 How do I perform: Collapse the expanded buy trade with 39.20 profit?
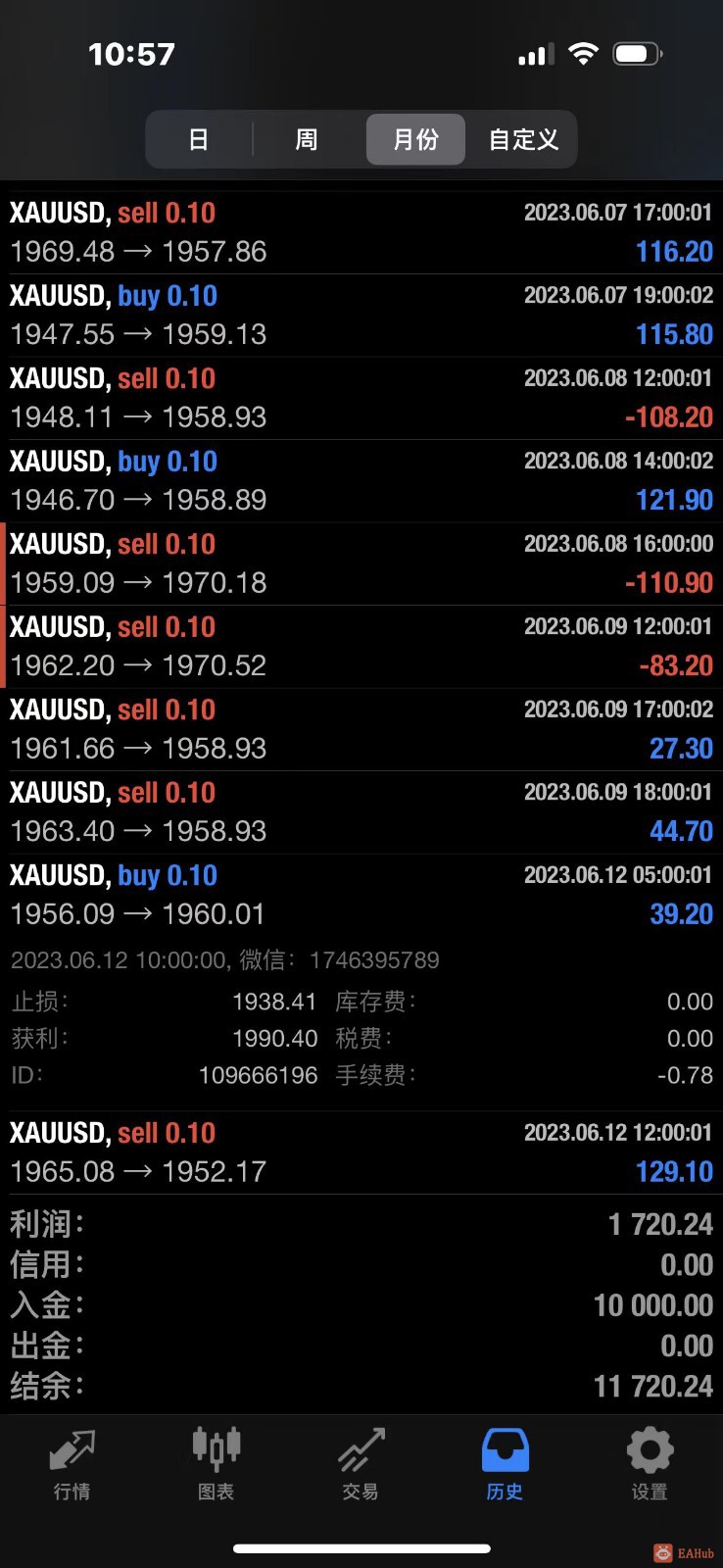(361, 895)
